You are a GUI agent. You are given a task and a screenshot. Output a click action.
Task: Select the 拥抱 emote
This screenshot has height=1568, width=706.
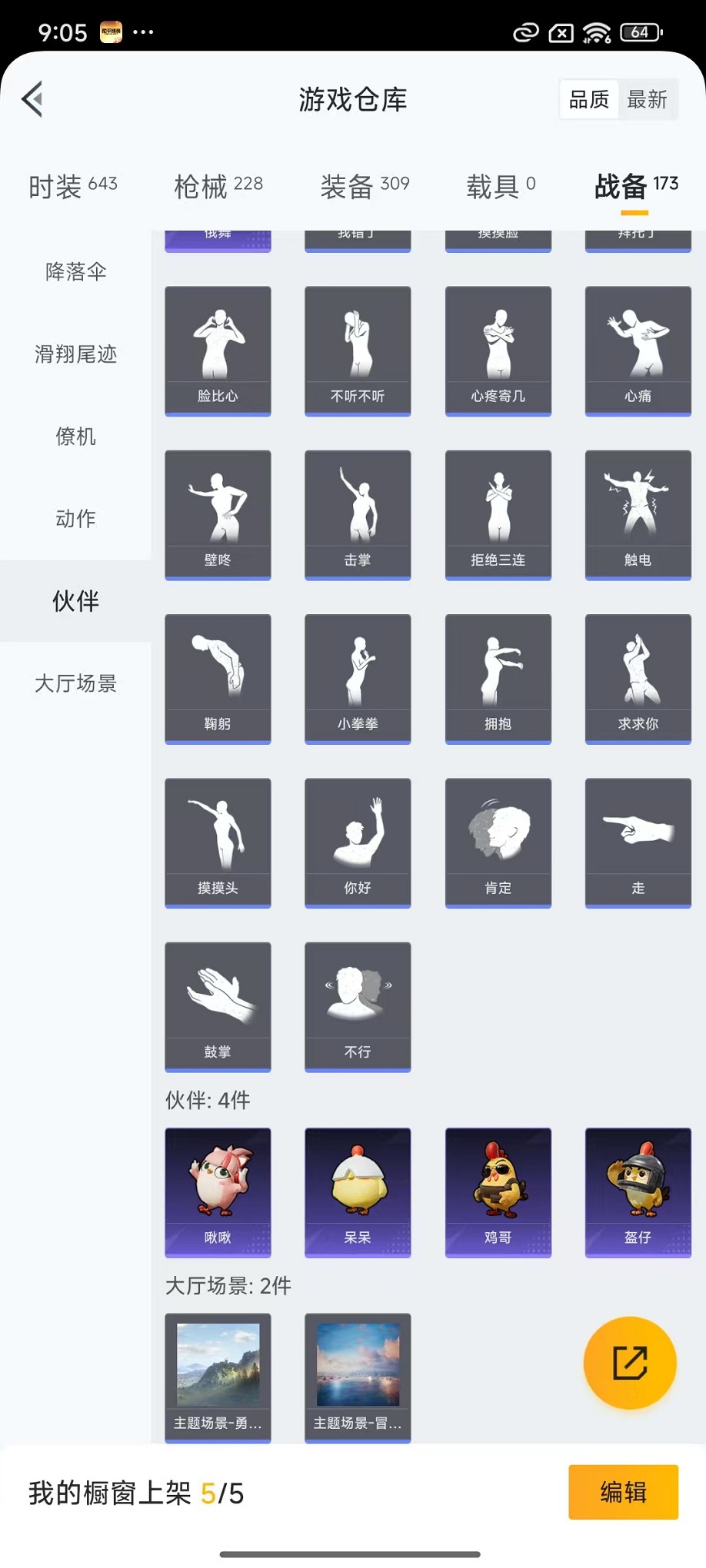pyautogui.click(x=498, y=678)
